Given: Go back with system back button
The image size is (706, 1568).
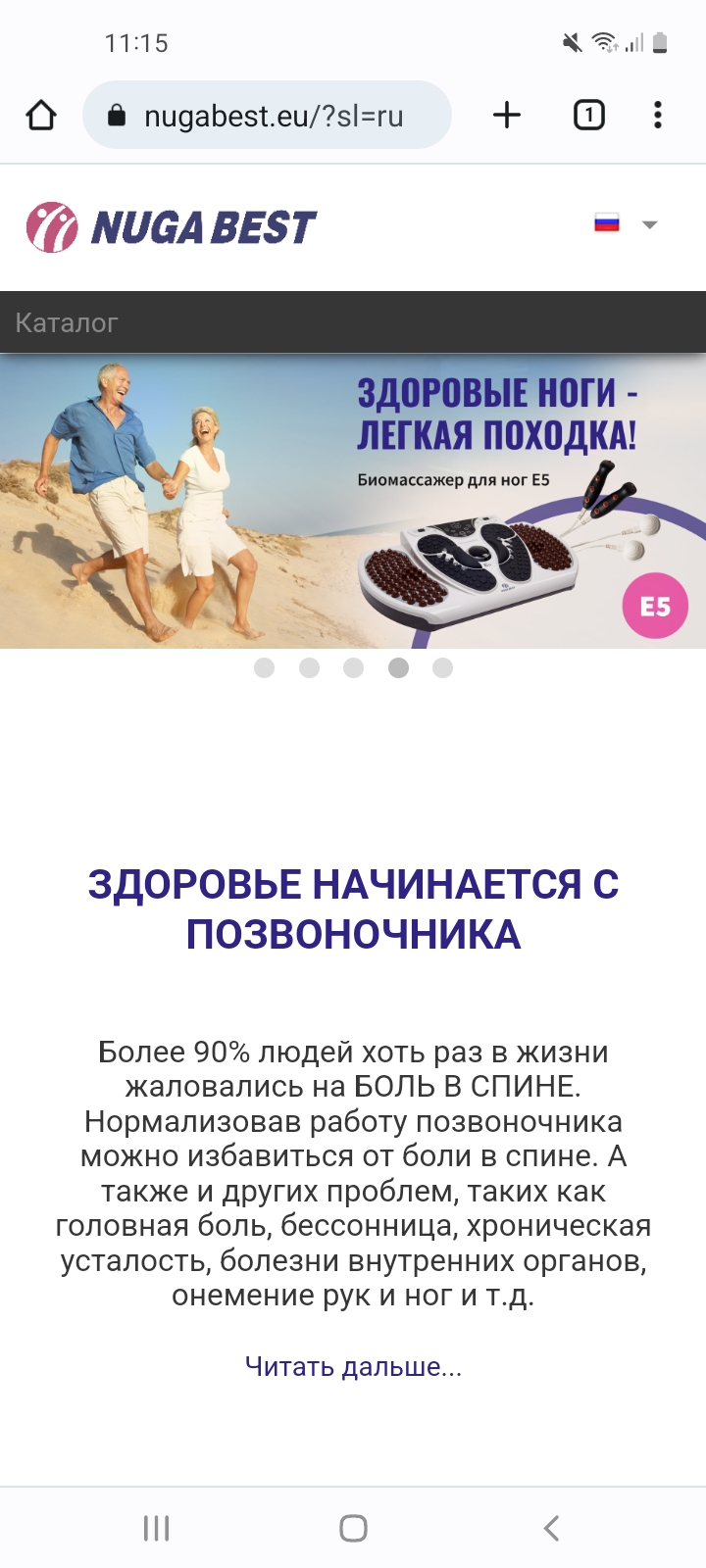Looking at the screenshot, I should coord(551,1528).
